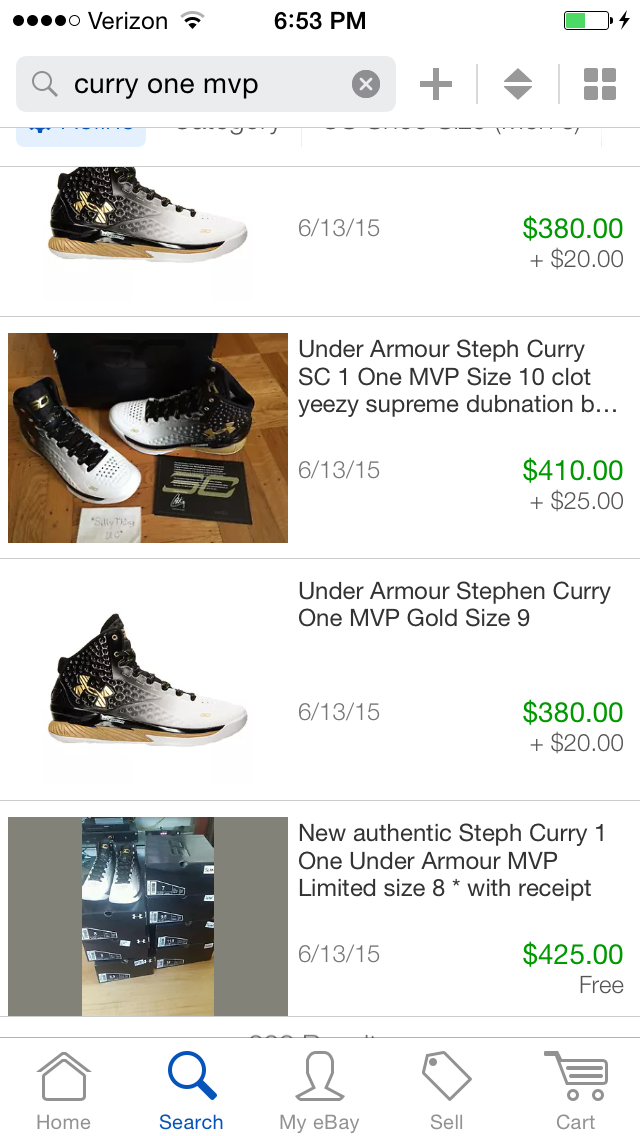Clear the search text

[x=366, y=85]
